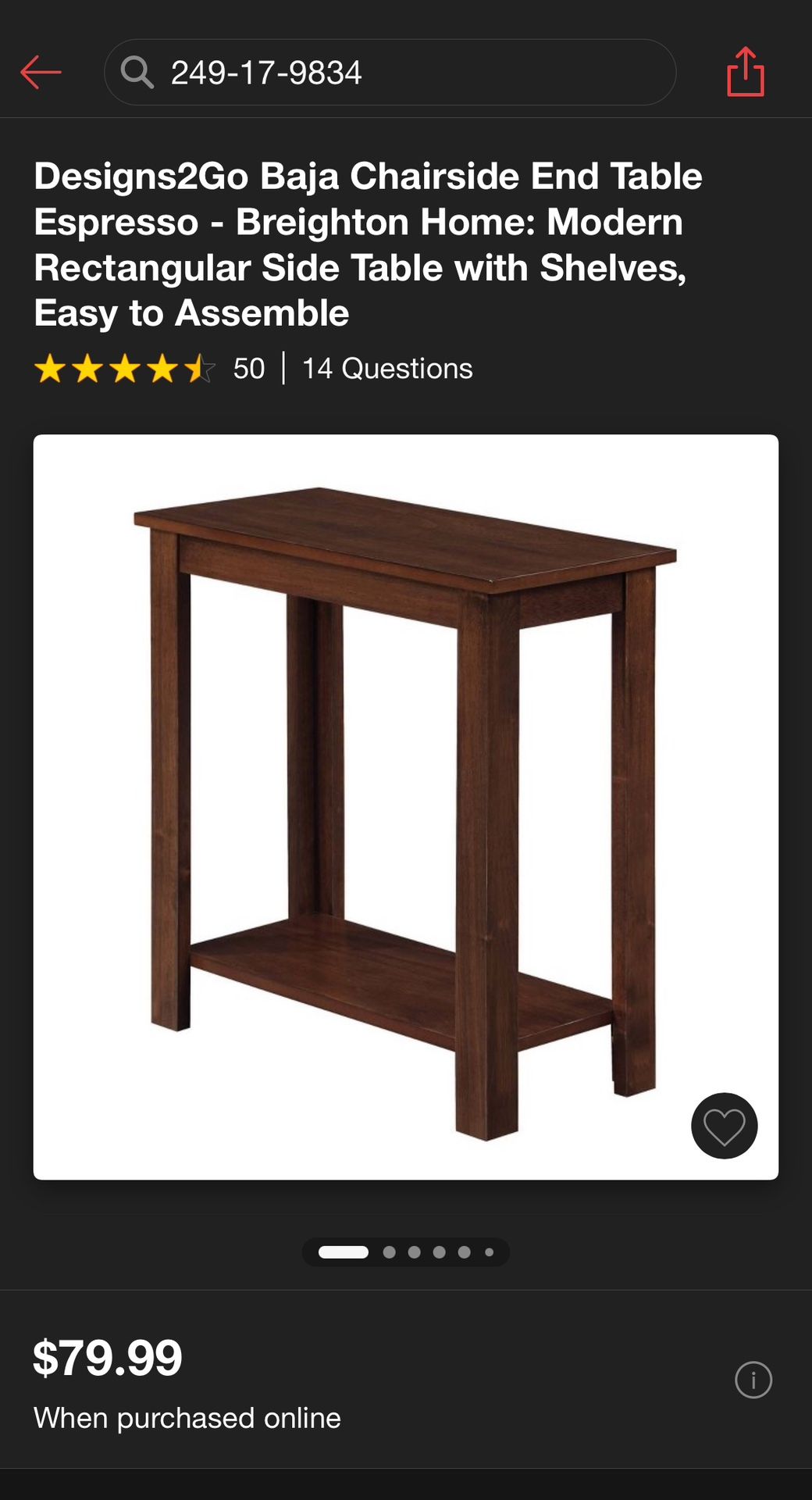Tap the image carousel page indicator

tap(405, 1252)
